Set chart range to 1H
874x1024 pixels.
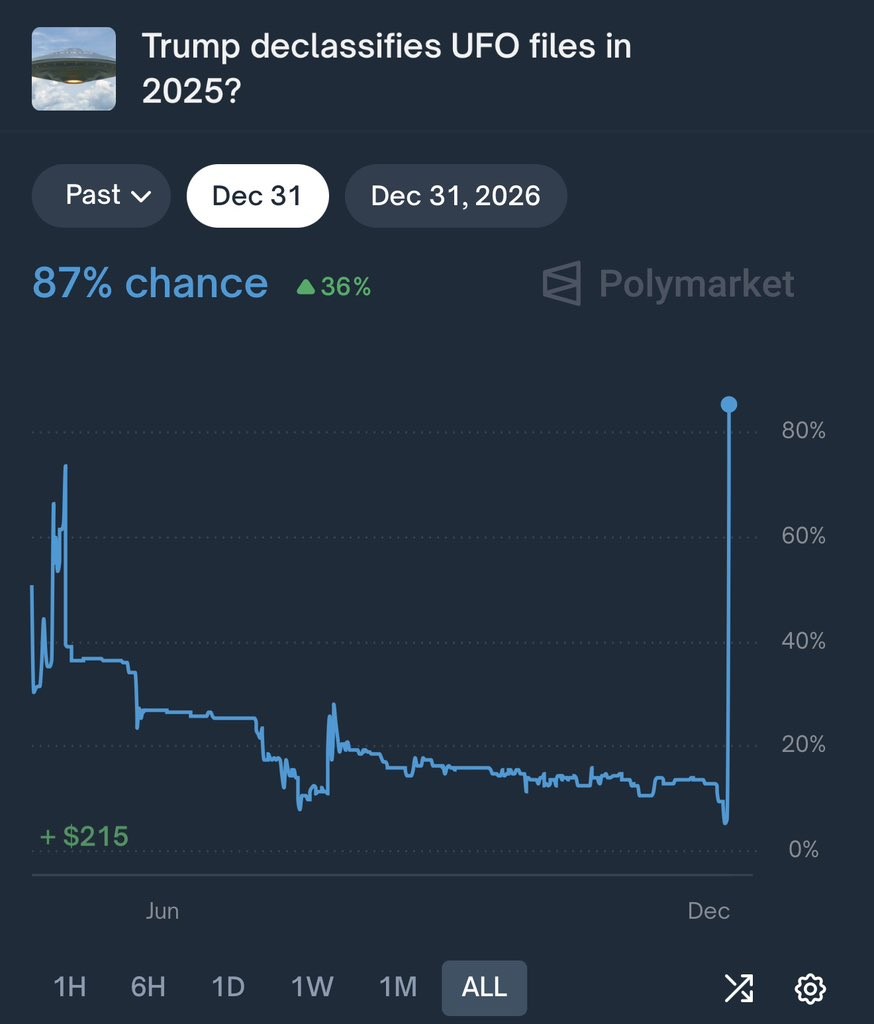point(69,987)
